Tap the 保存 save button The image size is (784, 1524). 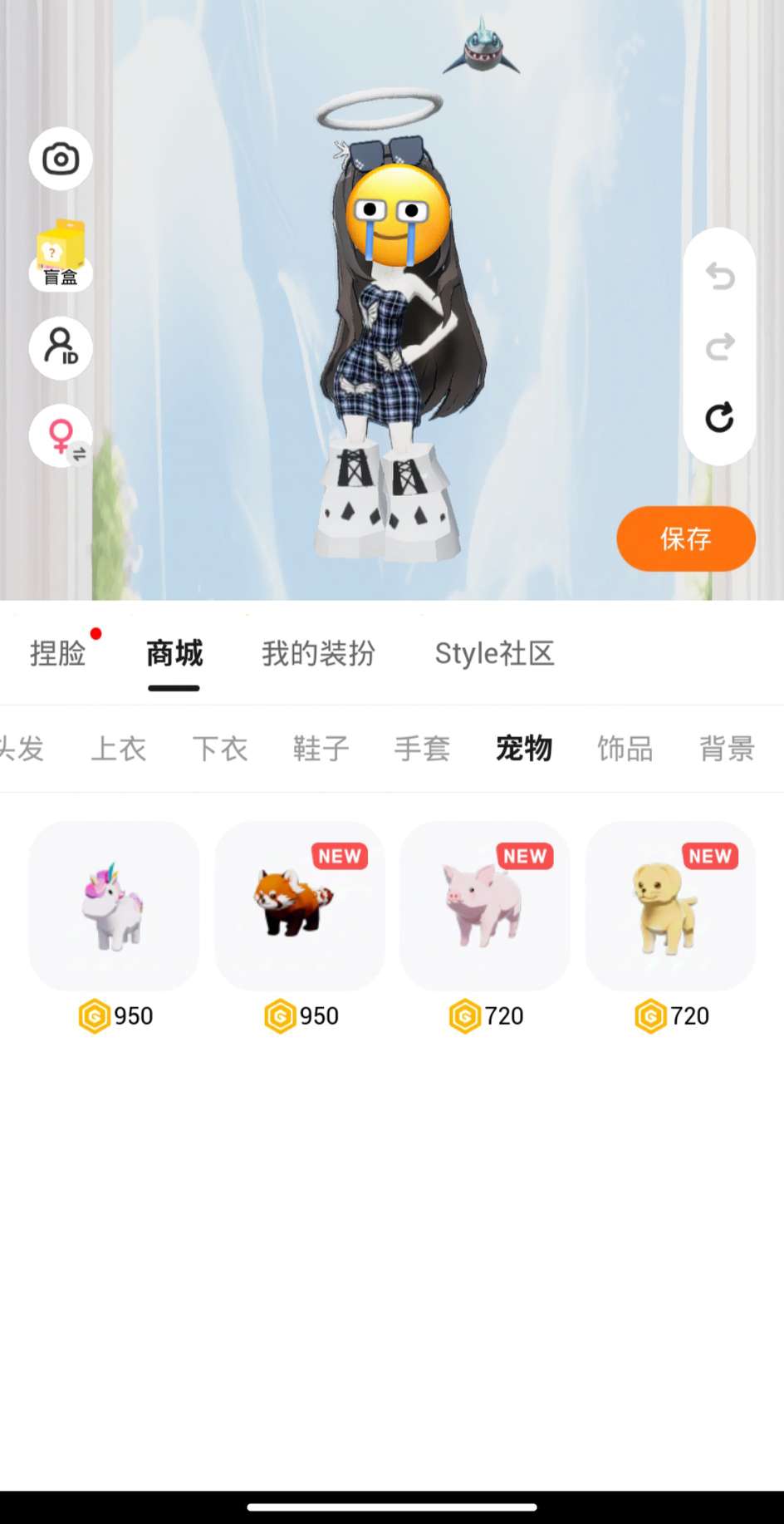[685, 538]
